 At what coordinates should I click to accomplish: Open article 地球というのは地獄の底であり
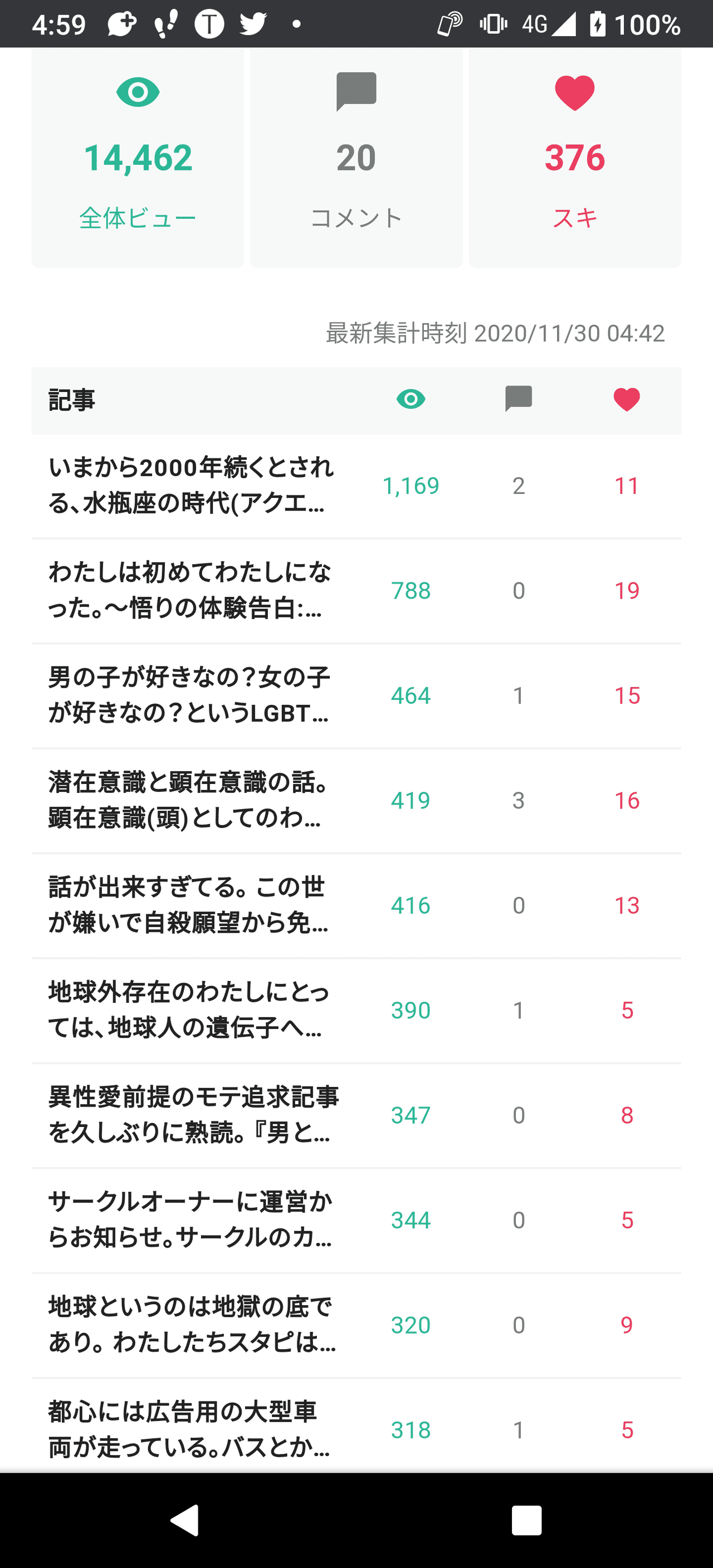356,1325
